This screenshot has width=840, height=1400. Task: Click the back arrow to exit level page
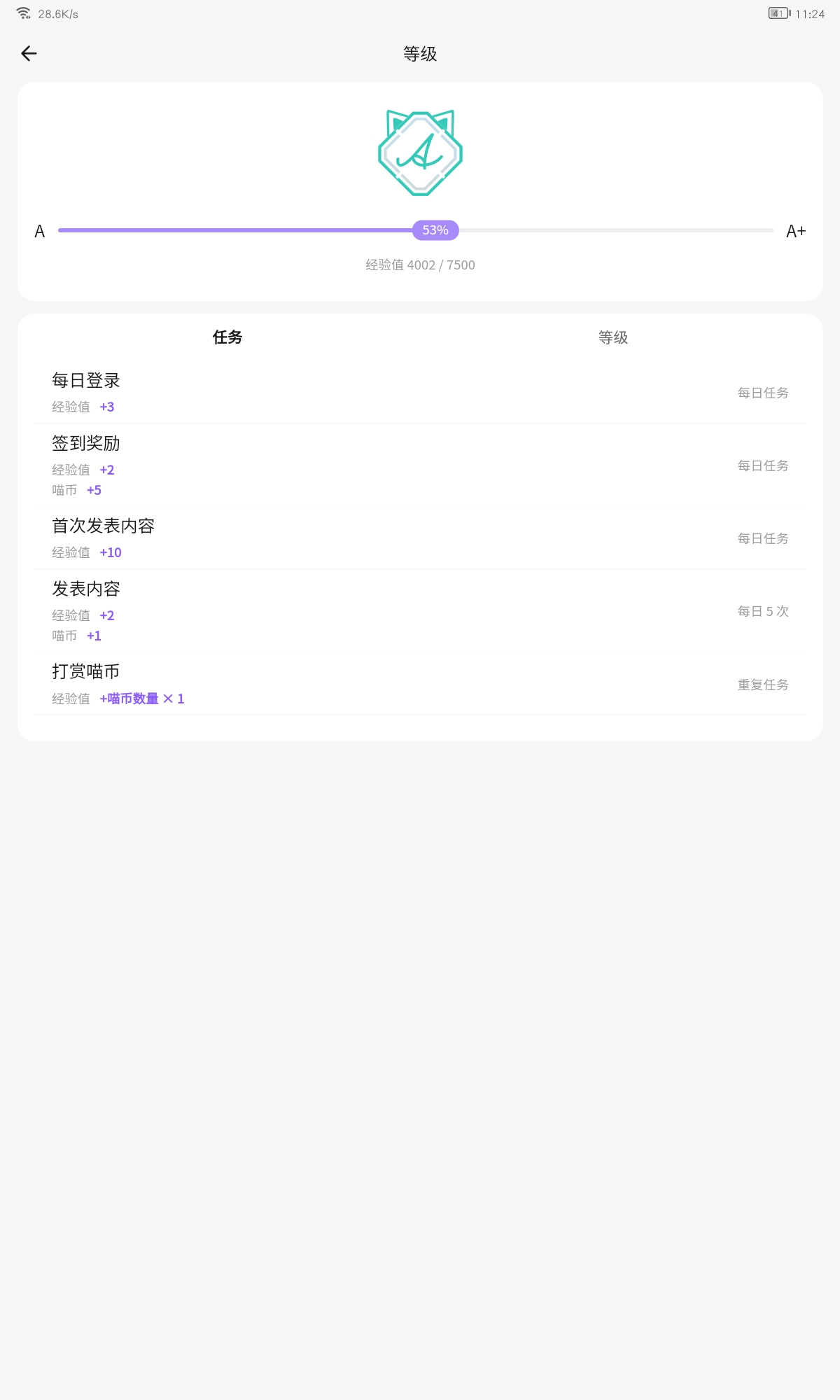click(29, 53)
